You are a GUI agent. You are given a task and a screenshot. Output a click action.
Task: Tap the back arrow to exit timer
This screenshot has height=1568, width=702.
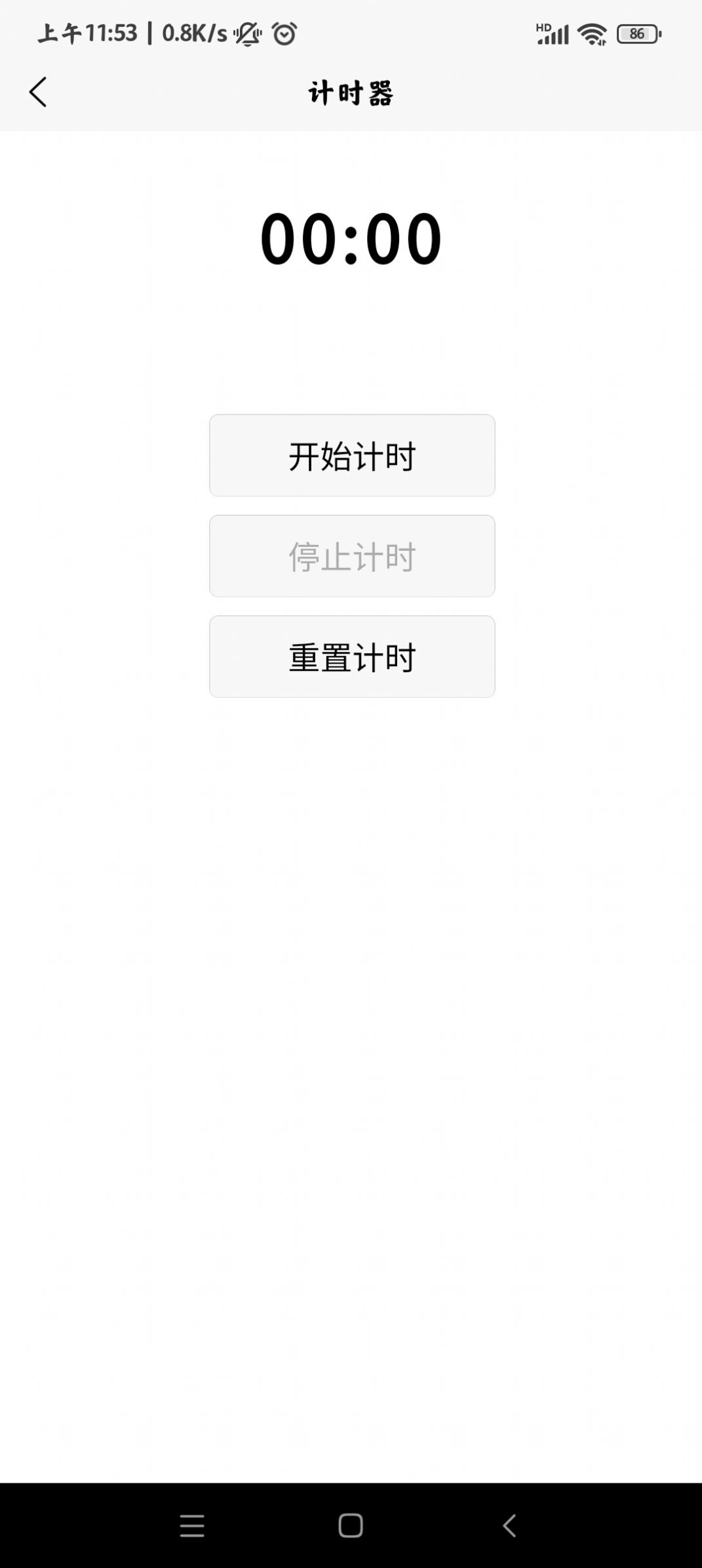pyautogui.click(x=39, y=92)
